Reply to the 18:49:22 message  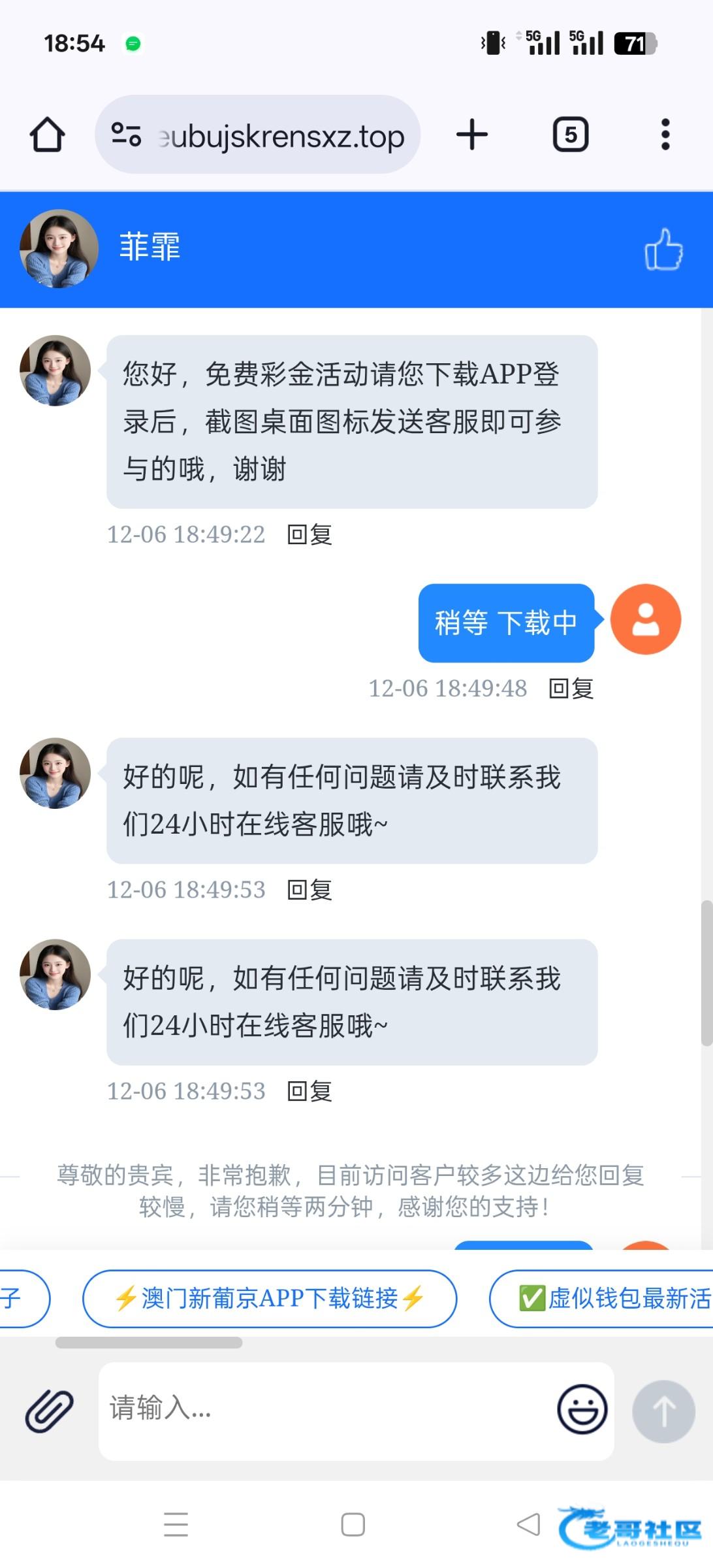[309, 535]
